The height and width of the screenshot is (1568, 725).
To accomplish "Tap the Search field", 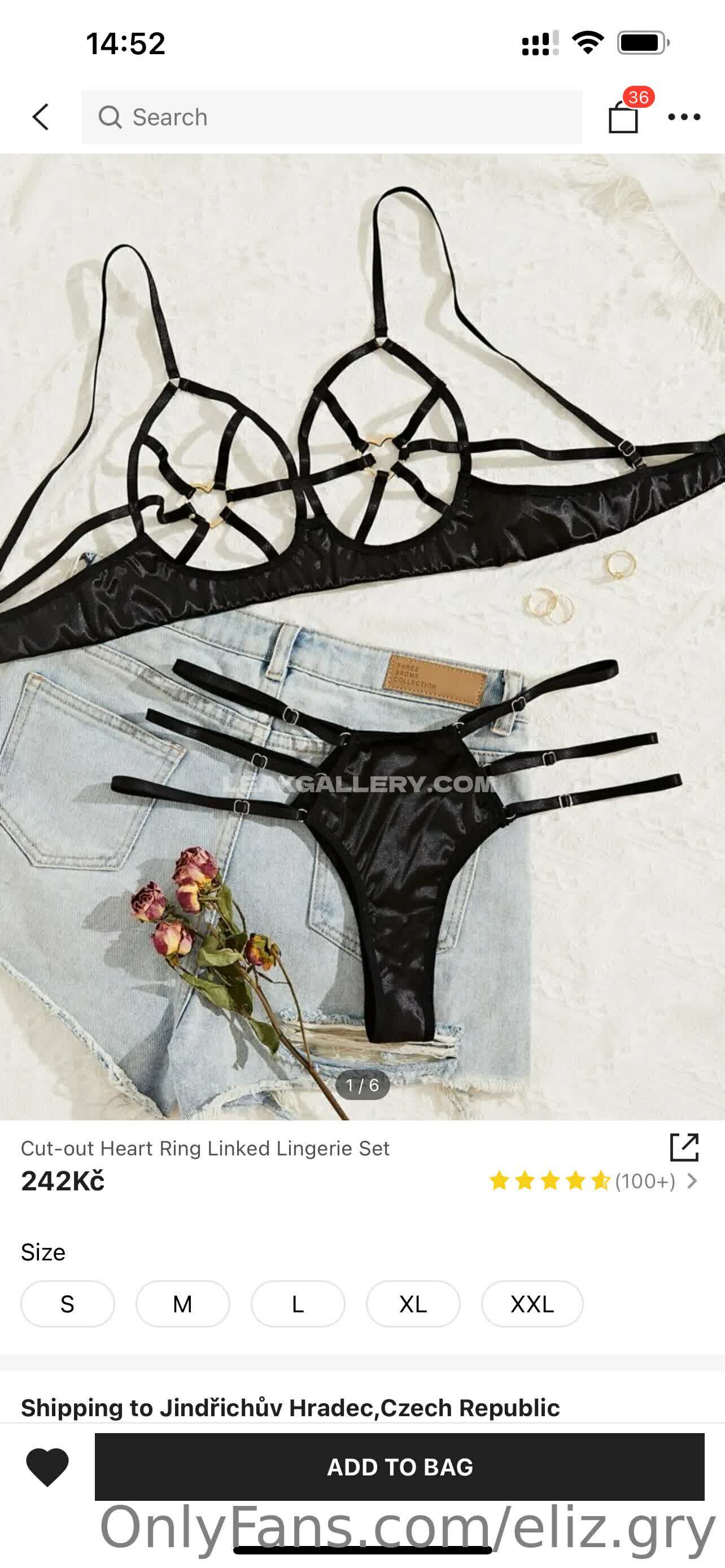I will 332,117.
